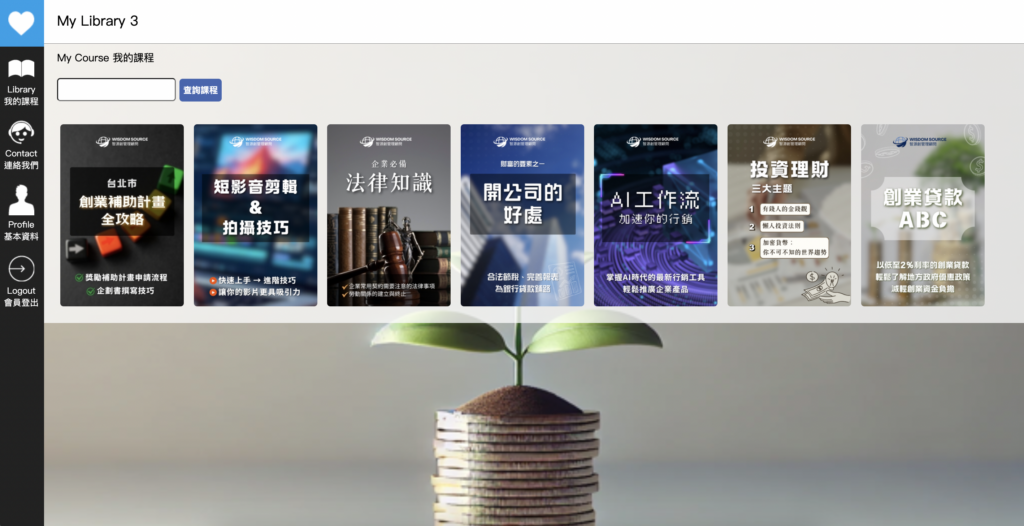Screen dimensions: 1024x526
Task: Open Library 我的課程 in the sidebar
Action: (x=21, y=82)
